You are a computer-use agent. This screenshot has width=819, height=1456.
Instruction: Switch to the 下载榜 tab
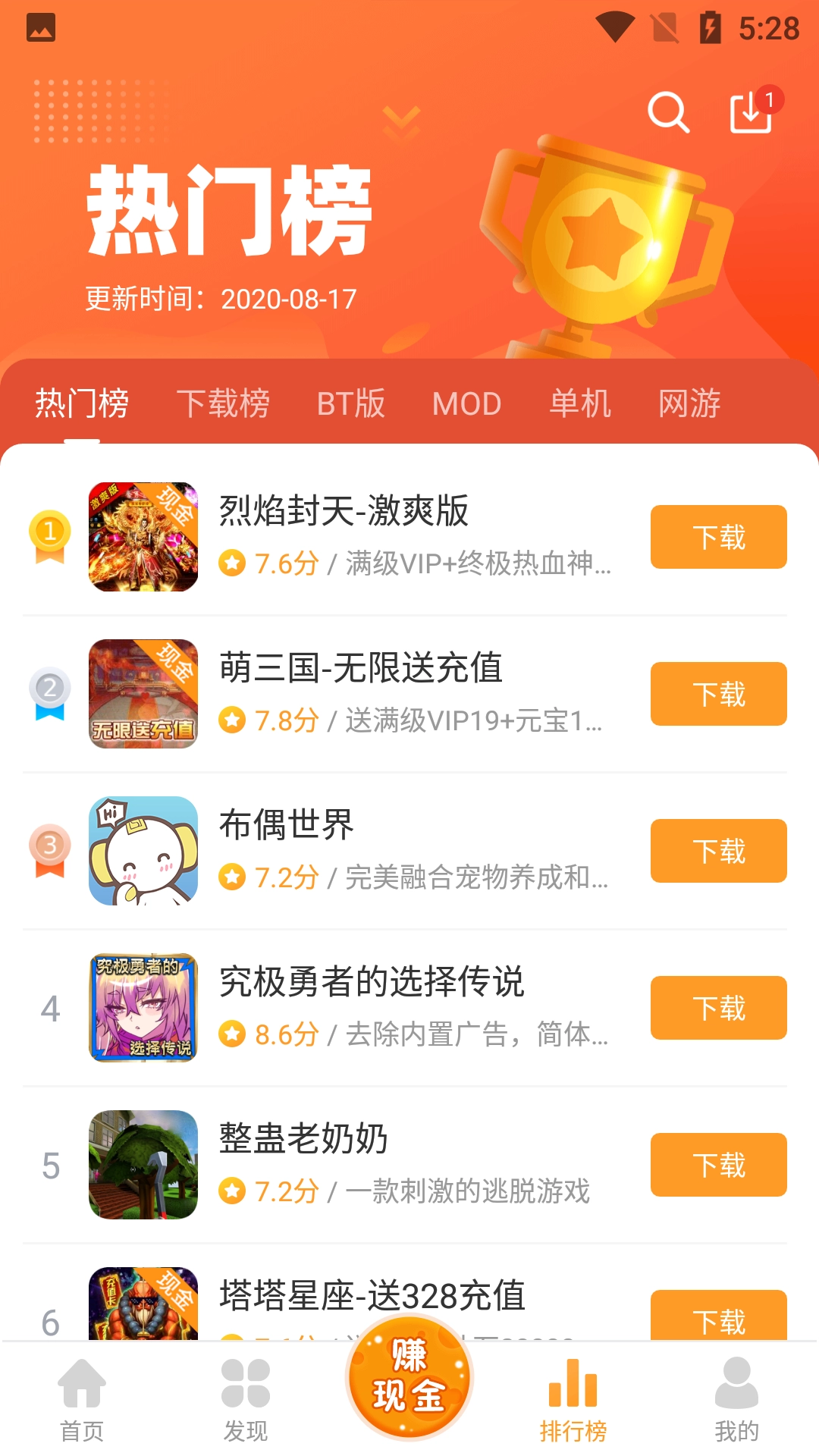coord(225,404)
